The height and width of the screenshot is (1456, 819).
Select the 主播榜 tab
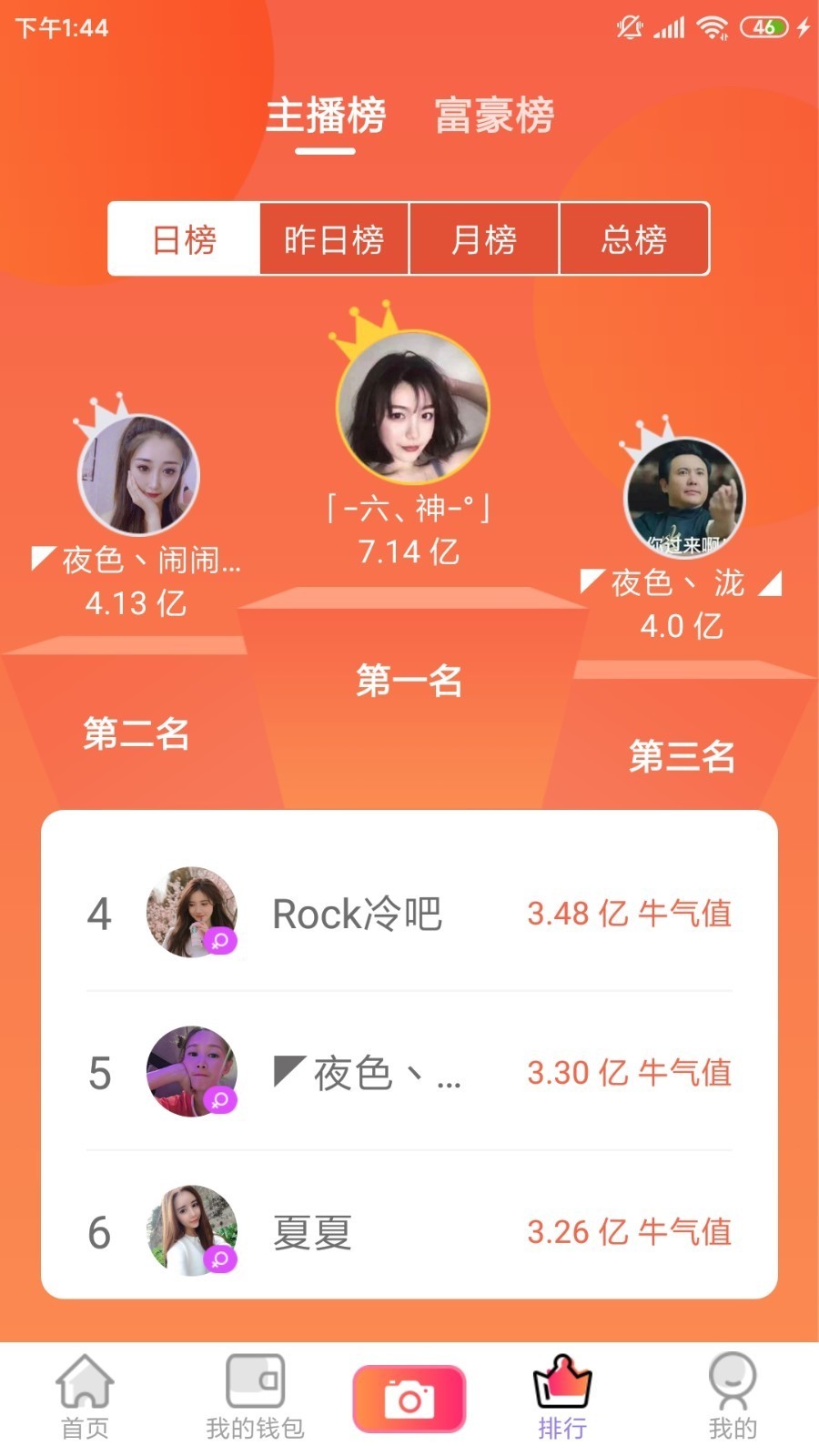[x=326, y=116]
